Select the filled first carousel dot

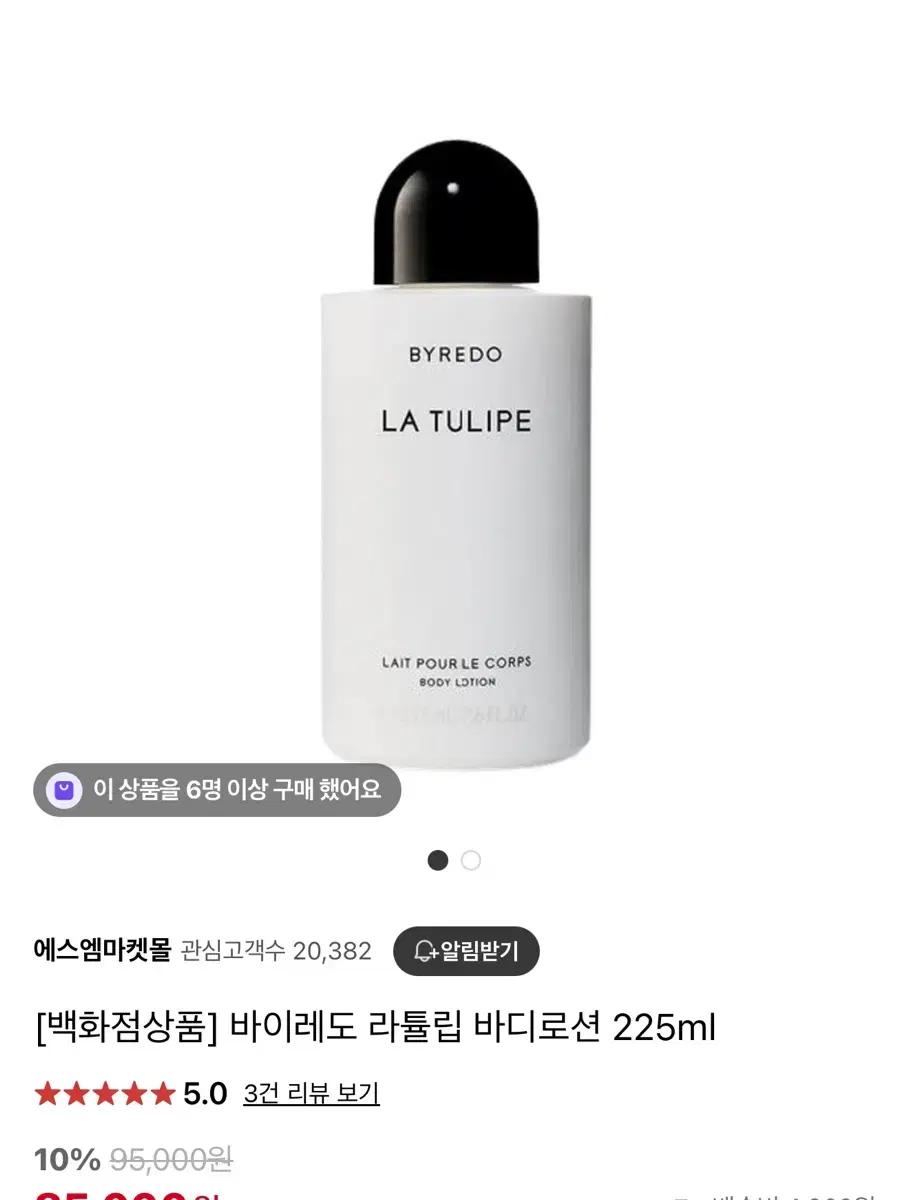[436, 860]
